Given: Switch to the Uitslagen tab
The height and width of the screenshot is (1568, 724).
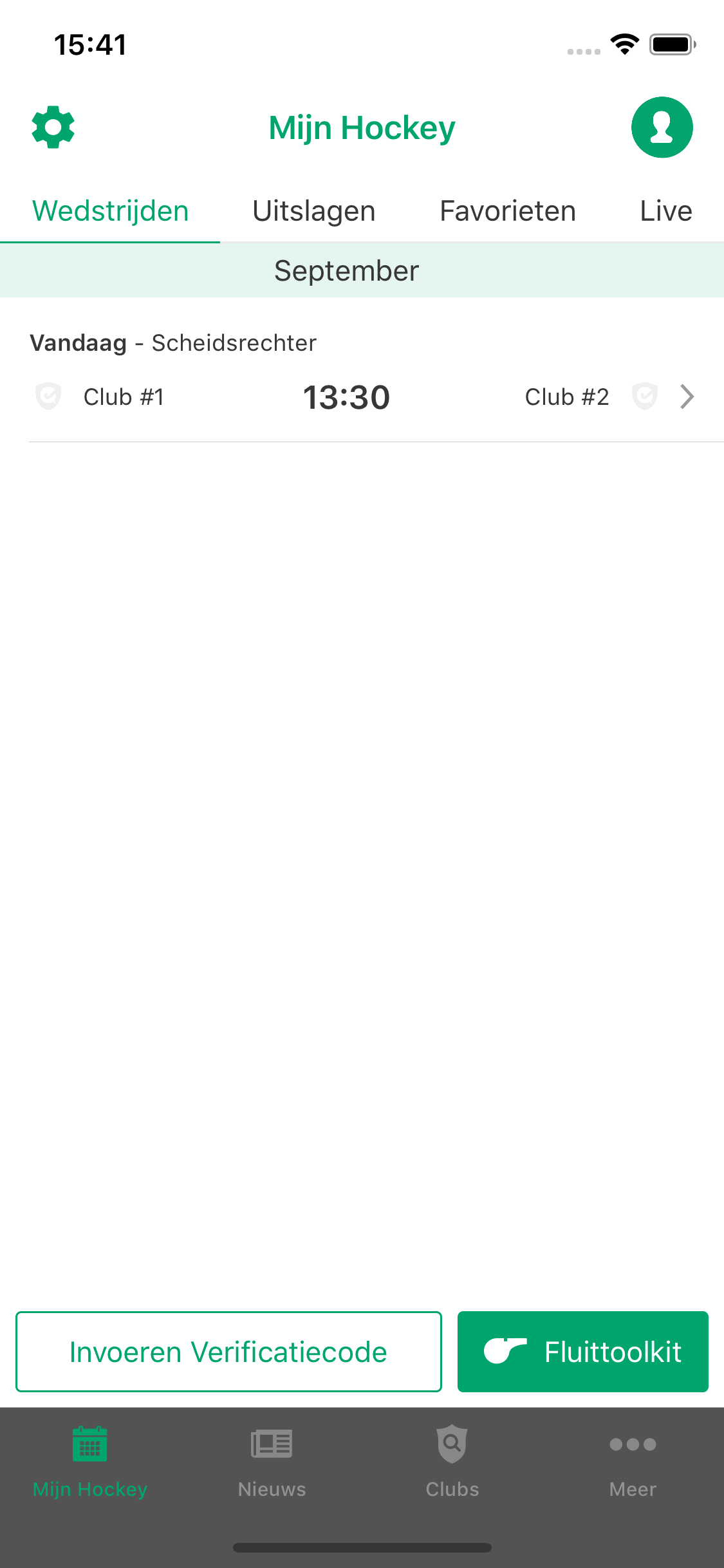Looking at the screenshot, I should click(x=314, y=211).
